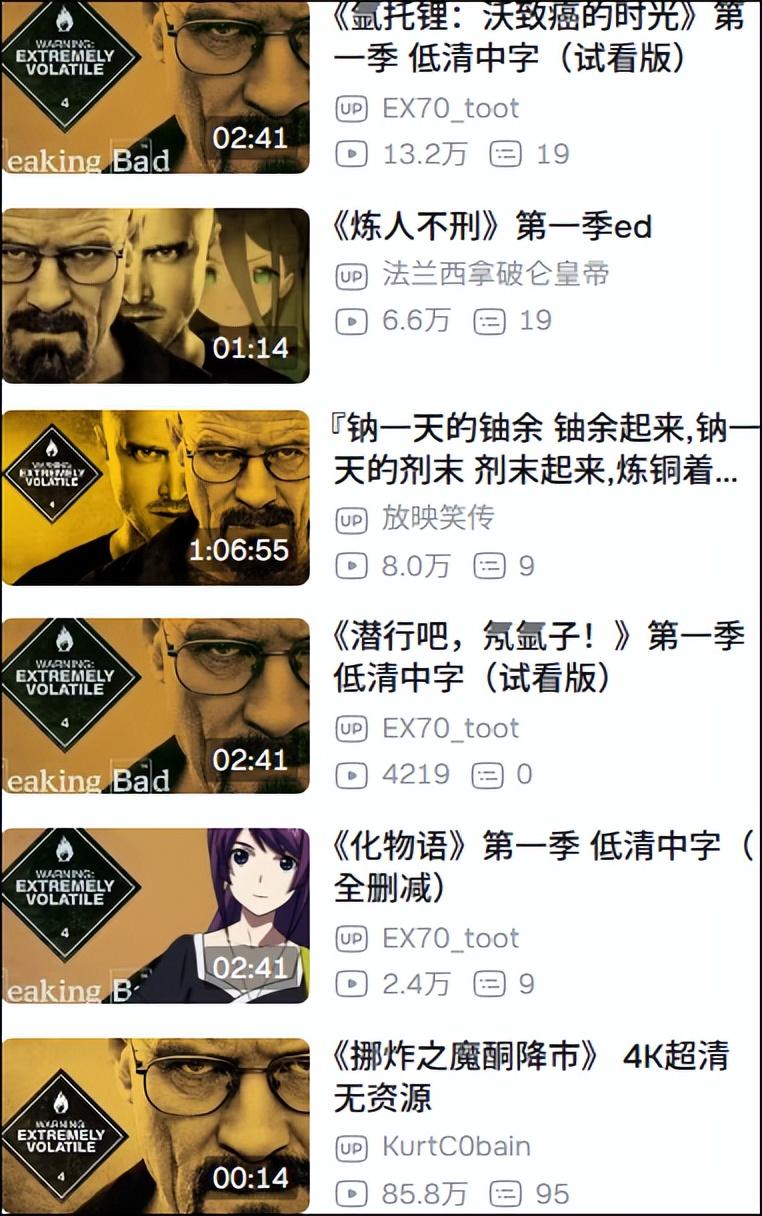Open 《化物语》第一季 低清中字 video
The height and width of the screenshot is (1216, 762).
tap(155, 915)
